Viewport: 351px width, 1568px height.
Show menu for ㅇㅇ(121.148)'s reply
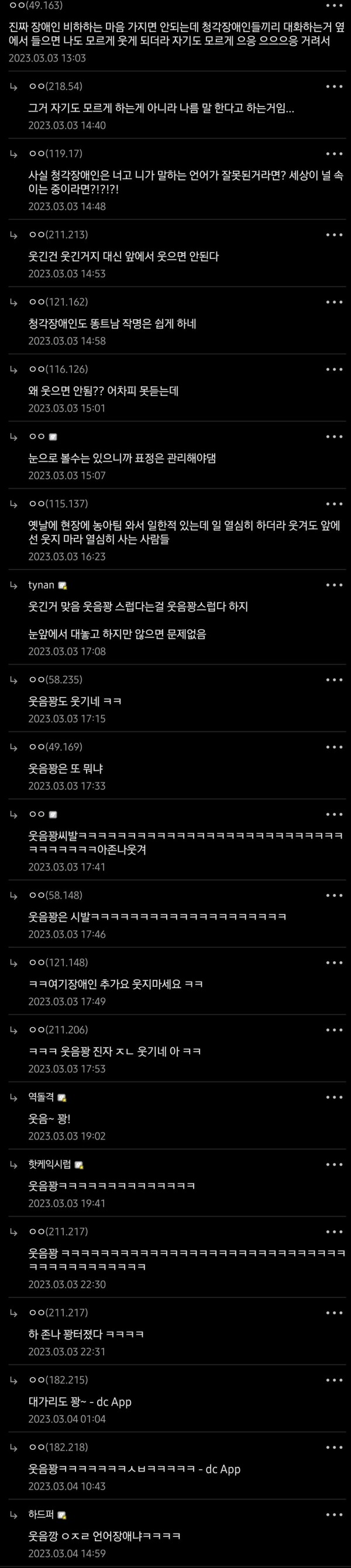334,963
